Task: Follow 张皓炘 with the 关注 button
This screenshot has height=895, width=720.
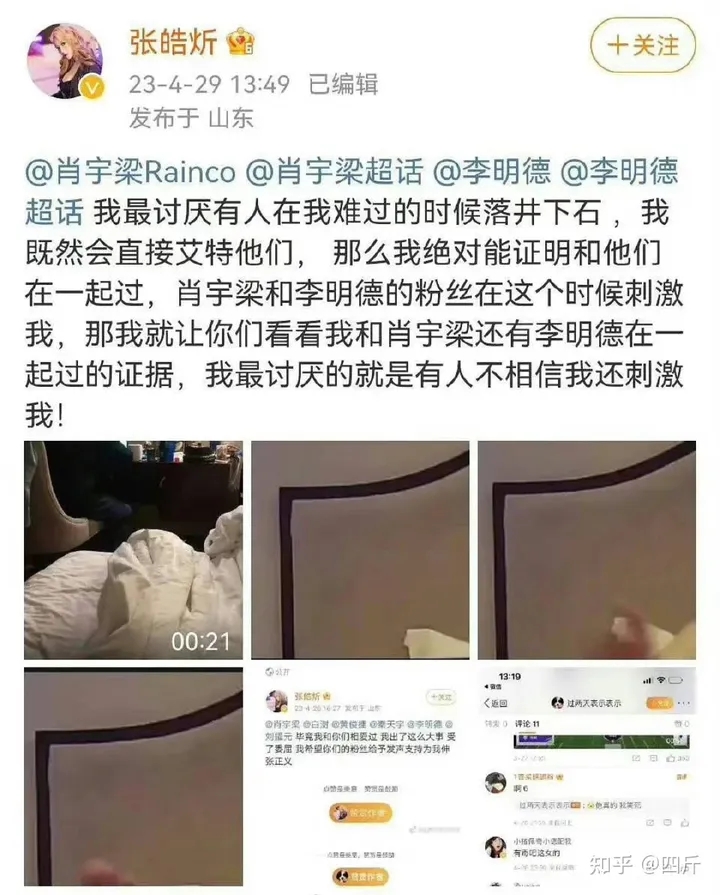Action: point(644,45)
